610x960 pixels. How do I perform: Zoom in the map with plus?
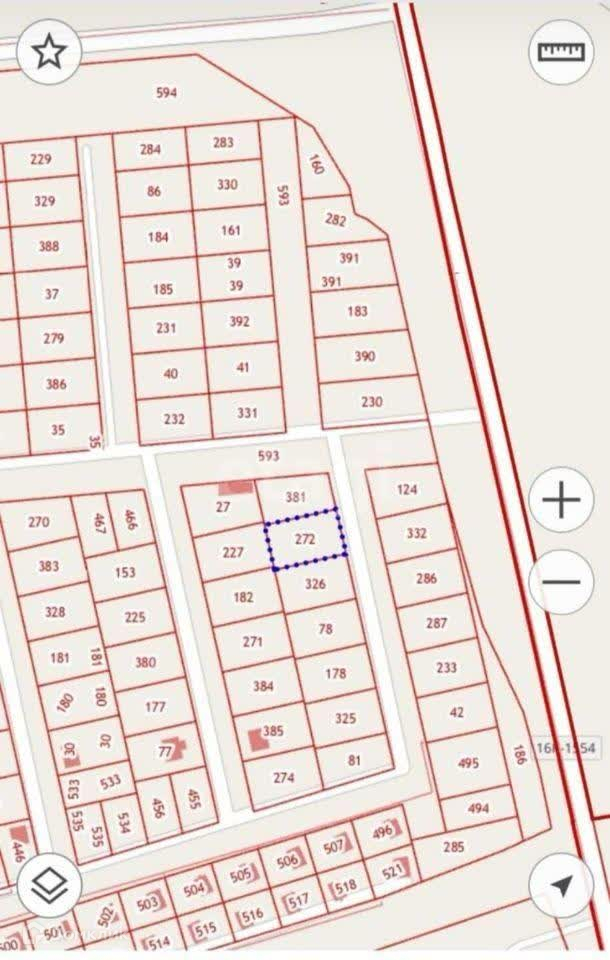(x=562, y=499)
